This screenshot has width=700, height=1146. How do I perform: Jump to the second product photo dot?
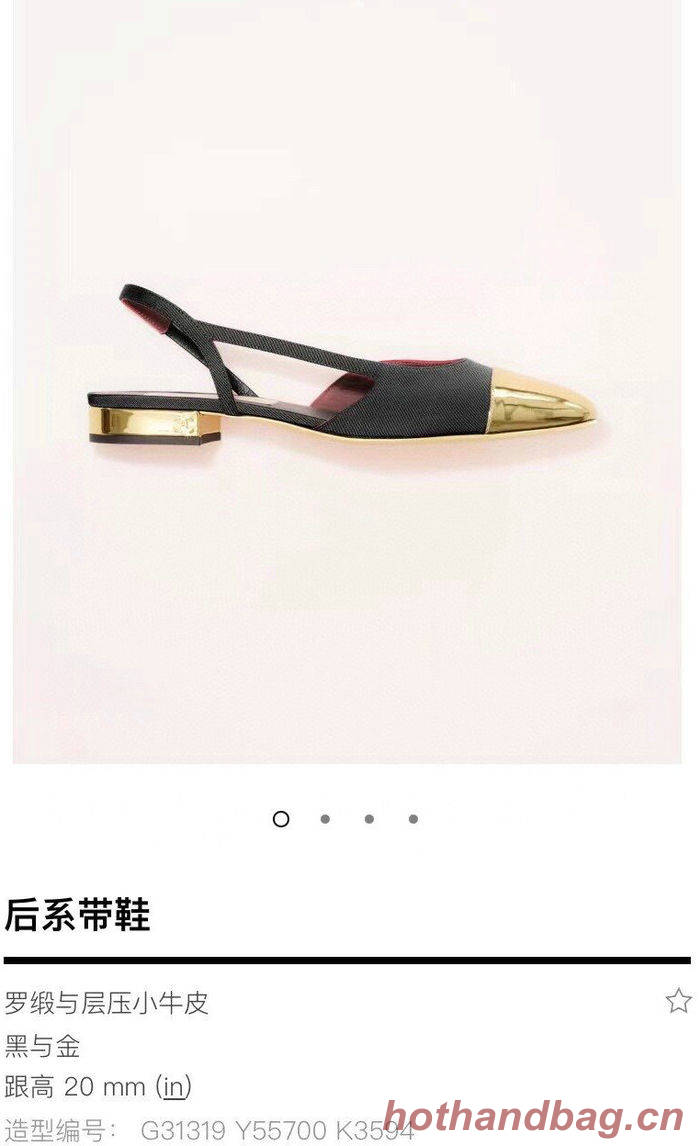[x=325, y=819]
